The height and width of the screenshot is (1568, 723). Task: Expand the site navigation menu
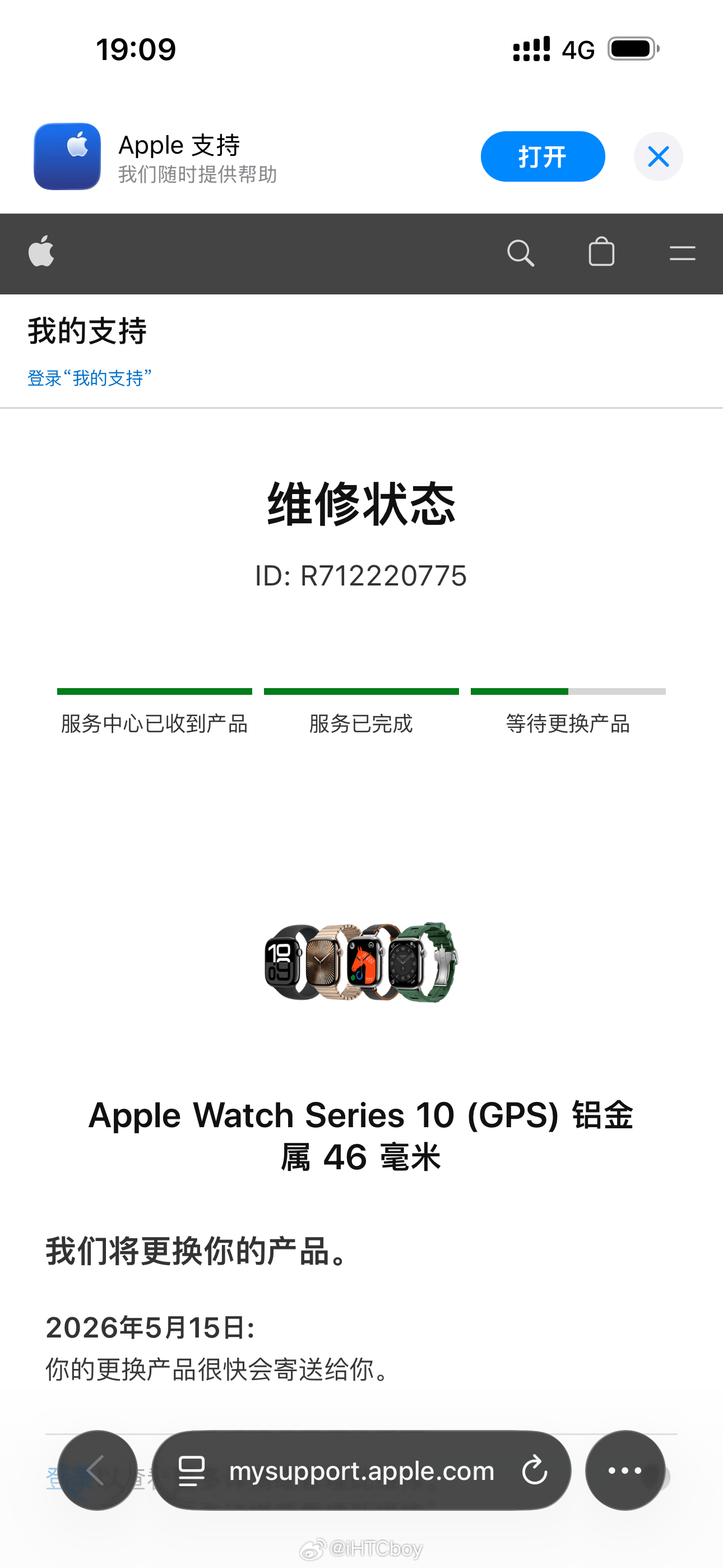(x=682, y=253)
